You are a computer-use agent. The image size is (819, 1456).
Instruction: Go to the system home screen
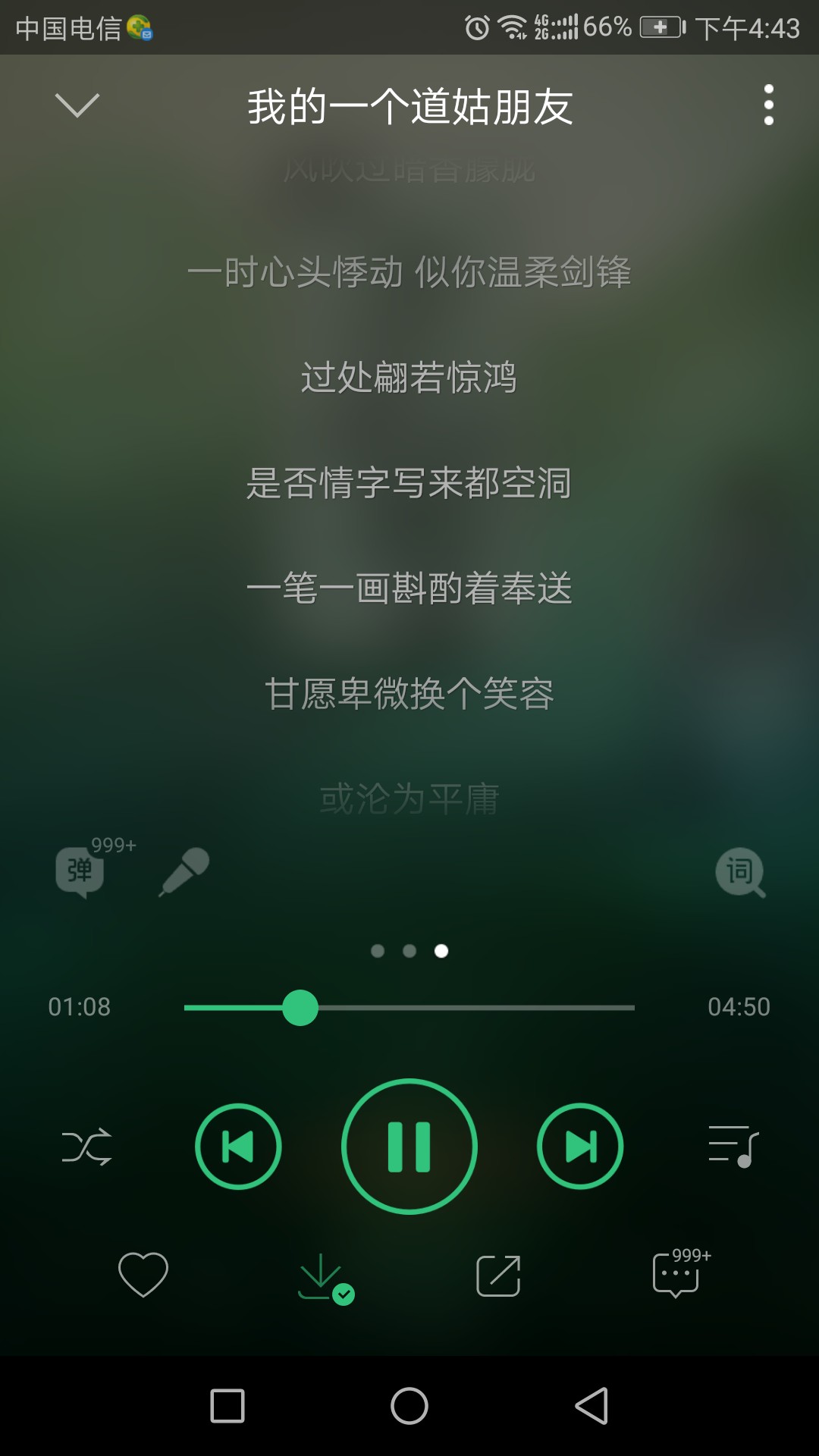pyautogui.click(x=409, y=1406)
